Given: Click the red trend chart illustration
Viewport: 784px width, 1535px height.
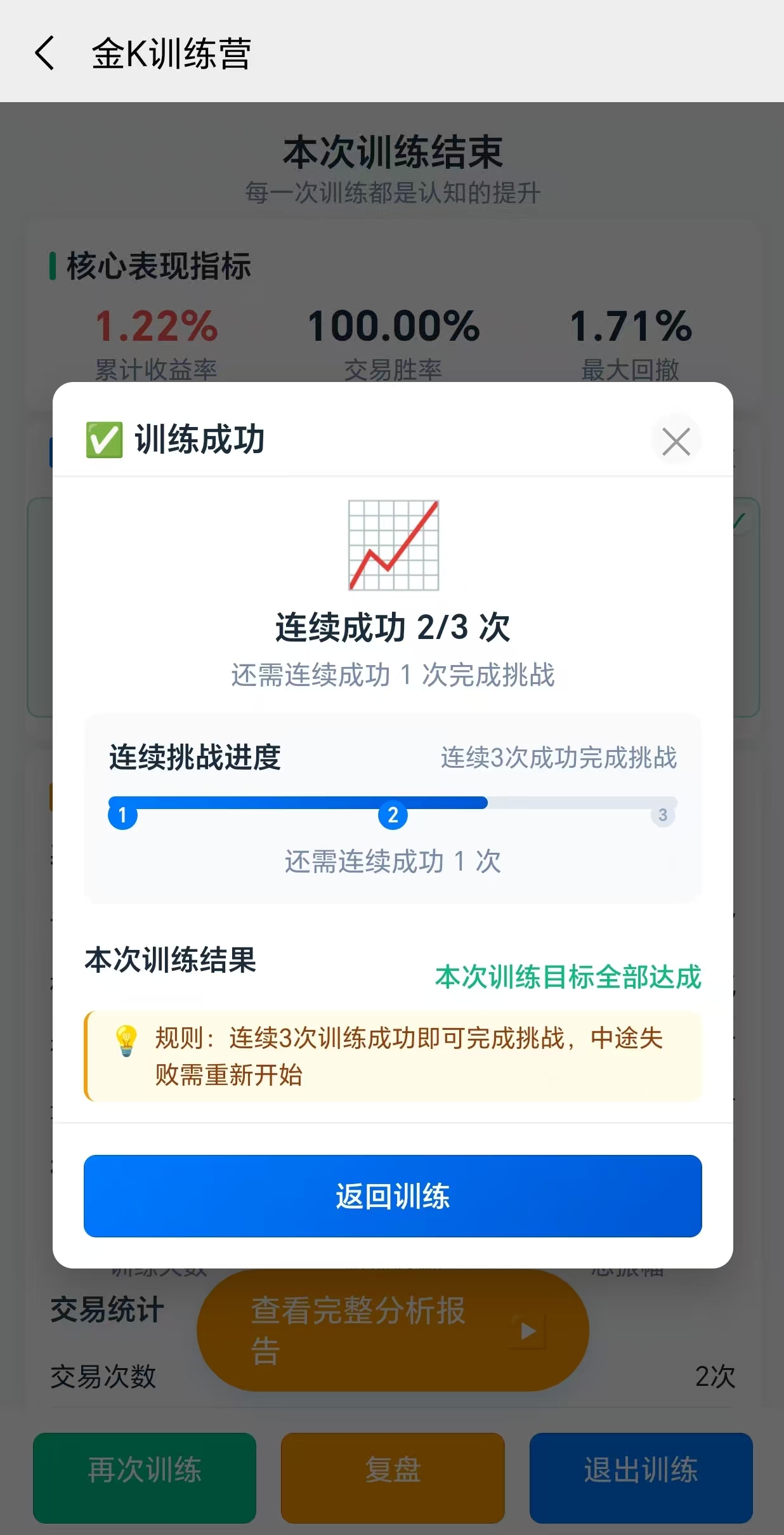Looking at the screenshot, I should click(392, 546).
